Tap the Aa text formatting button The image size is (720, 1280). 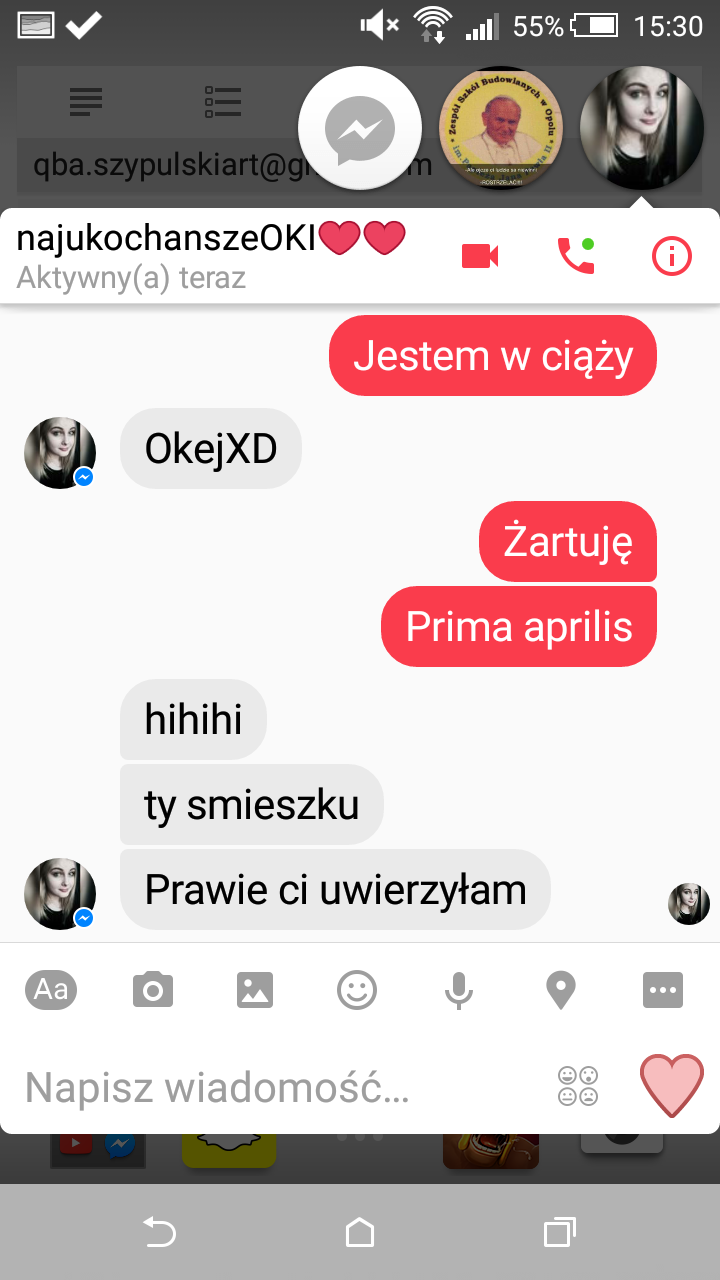(51, 990)
